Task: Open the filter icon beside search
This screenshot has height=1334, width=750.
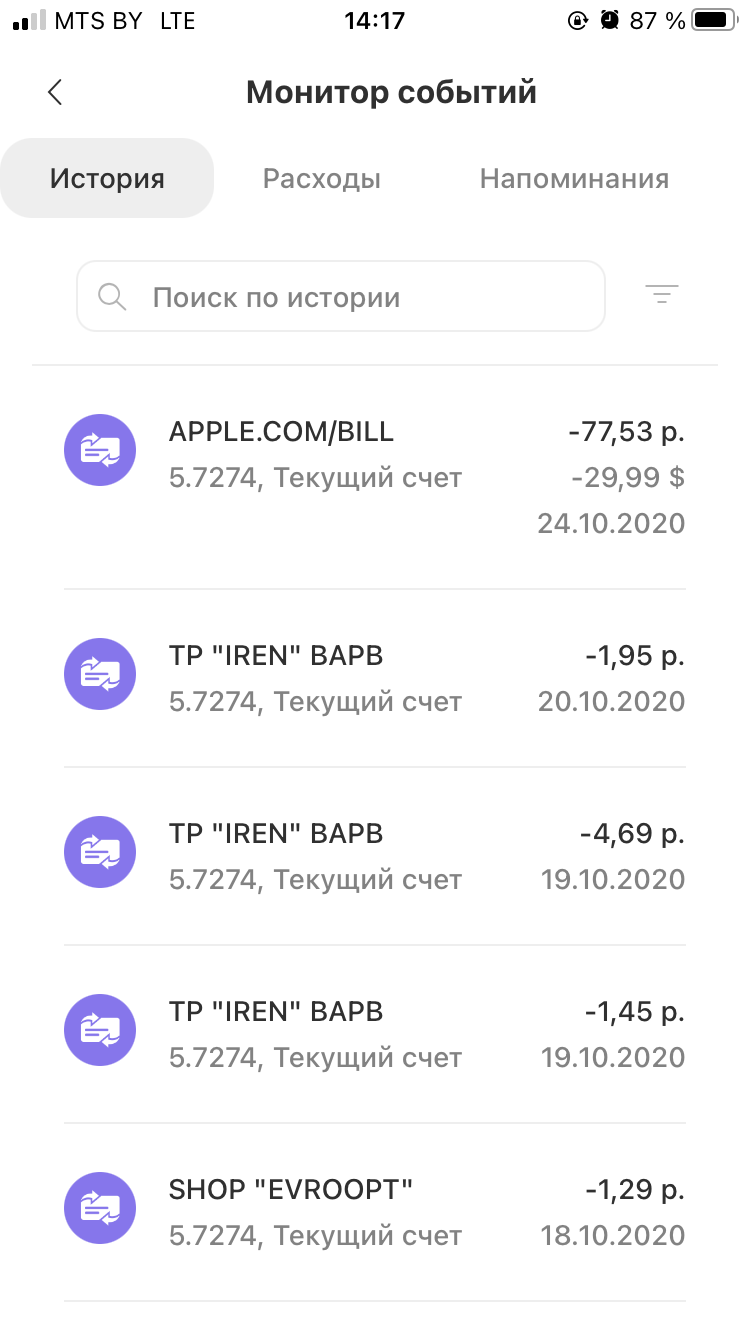Action: [661, 295]
